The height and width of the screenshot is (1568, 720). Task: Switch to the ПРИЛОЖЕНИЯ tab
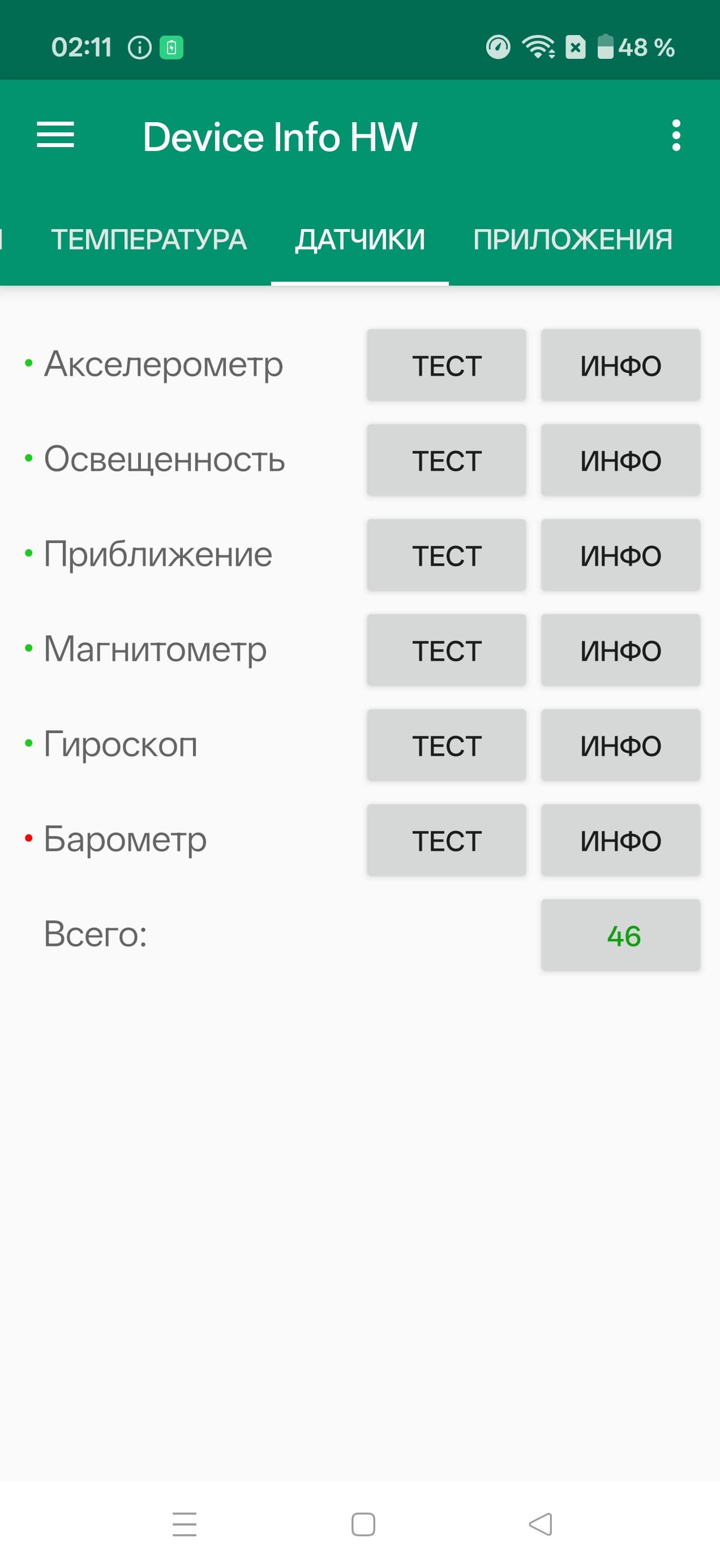coord(573,239)
